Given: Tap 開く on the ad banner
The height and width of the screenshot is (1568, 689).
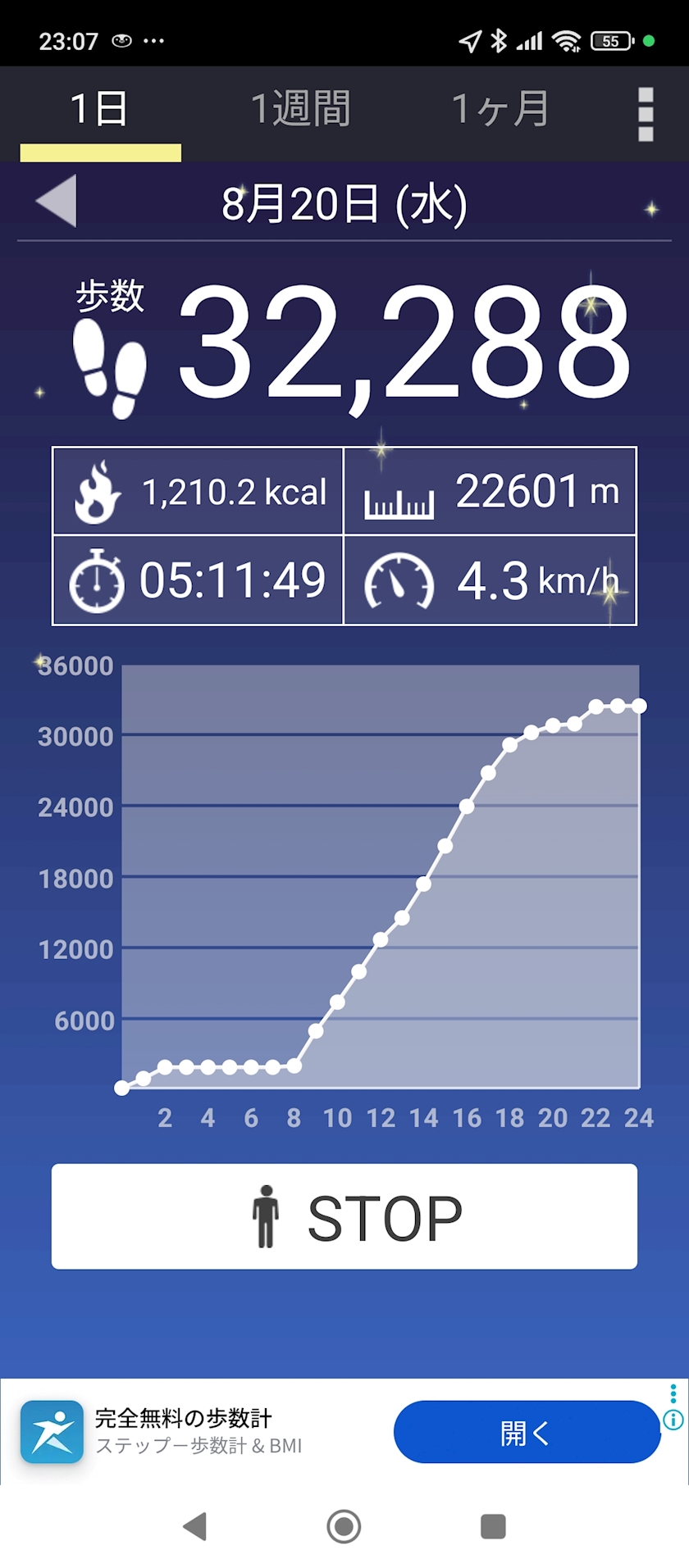Looking at the screenshot, I should pos(527,1432).
